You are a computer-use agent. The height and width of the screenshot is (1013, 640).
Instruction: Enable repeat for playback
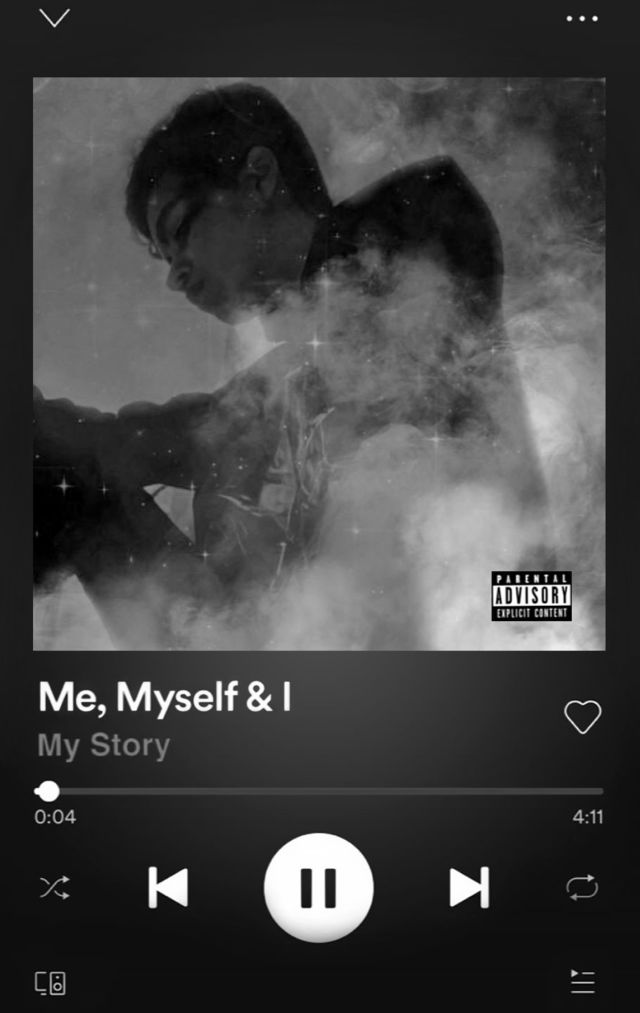click(582, 887)
